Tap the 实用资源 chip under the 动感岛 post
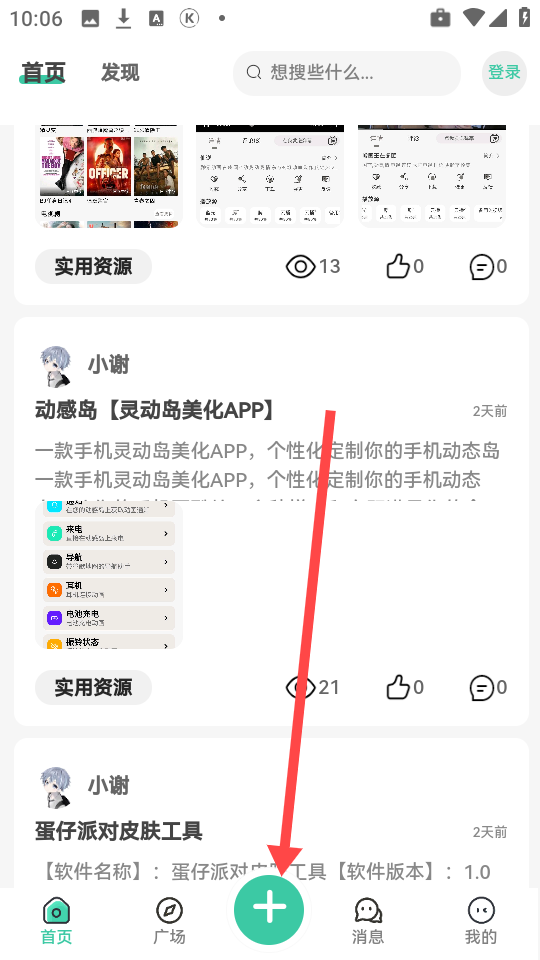The width and height of the screenshot is (540, 960). pyautogui.click(x=93, y=688)
